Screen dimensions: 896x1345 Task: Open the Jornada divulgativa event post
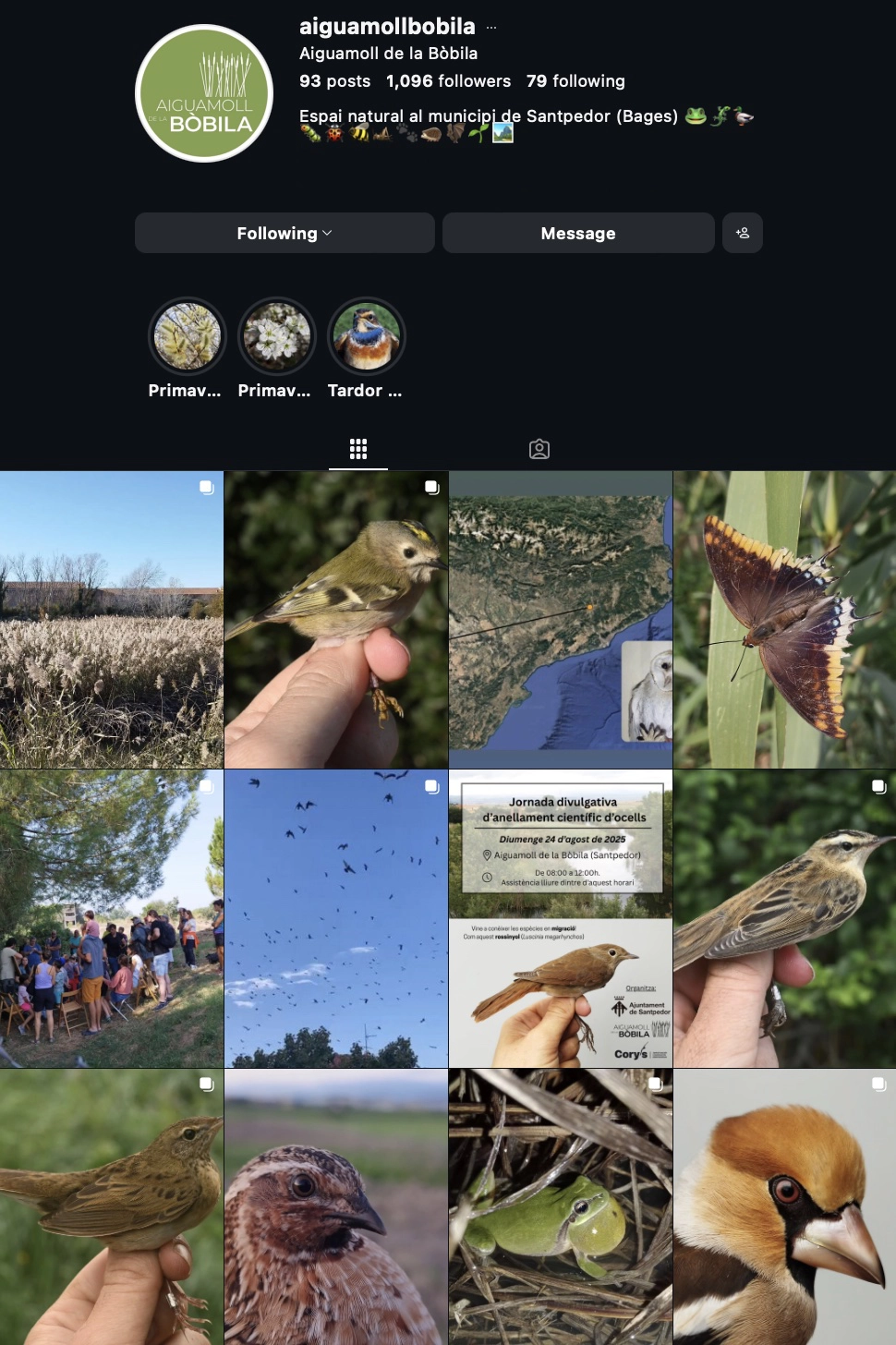tap(561, 919)
